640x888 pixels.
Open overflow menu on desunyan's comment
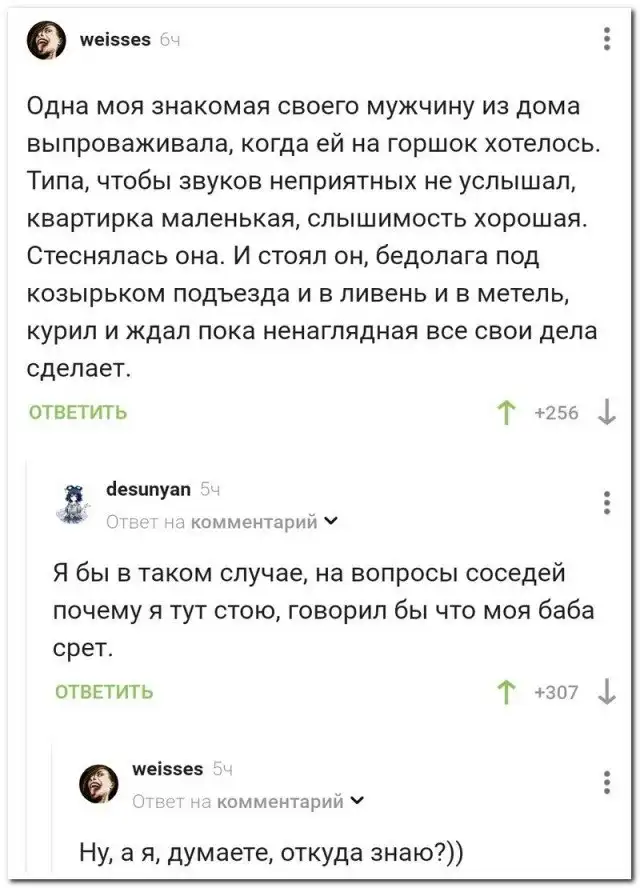[607, 503]
